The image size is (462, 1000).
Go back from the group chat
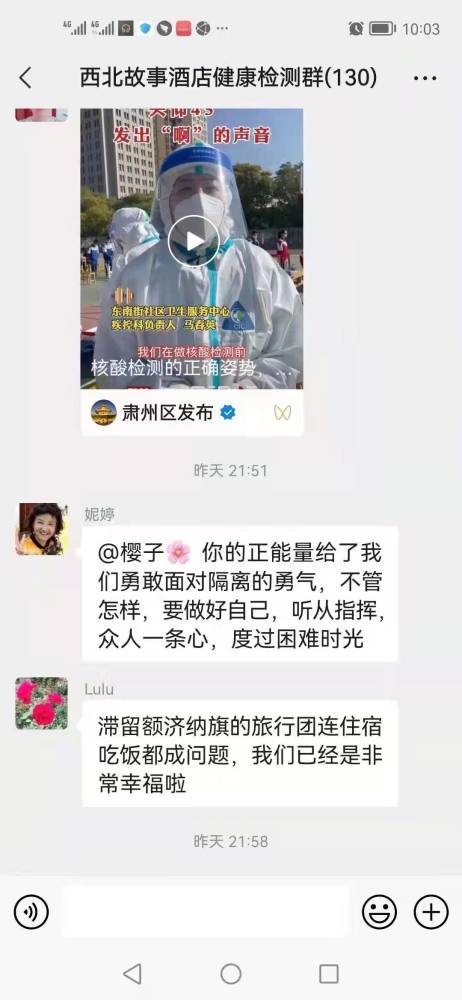[25, 78]
